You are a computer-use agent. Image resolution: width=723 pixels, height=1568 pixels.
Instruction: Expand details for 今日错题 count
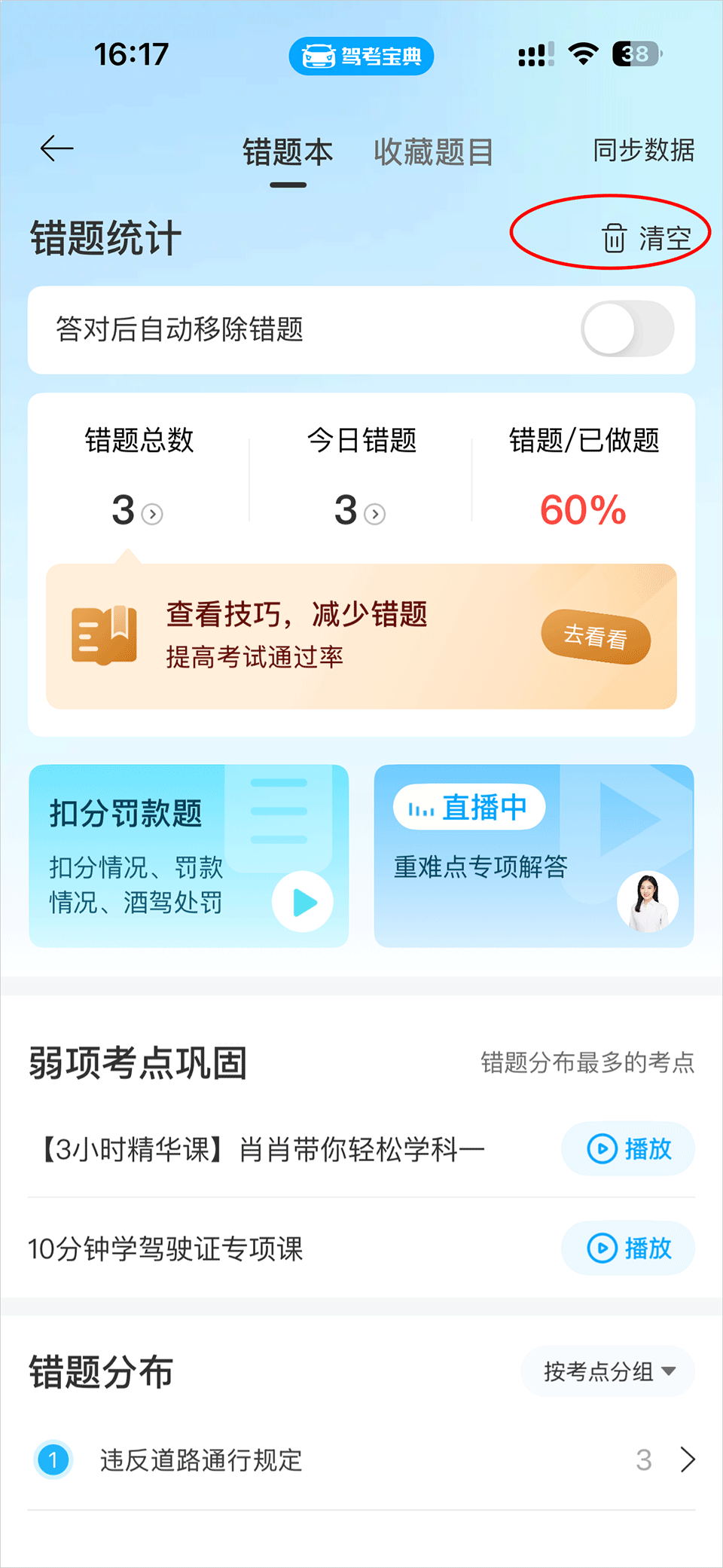[374, 513]
